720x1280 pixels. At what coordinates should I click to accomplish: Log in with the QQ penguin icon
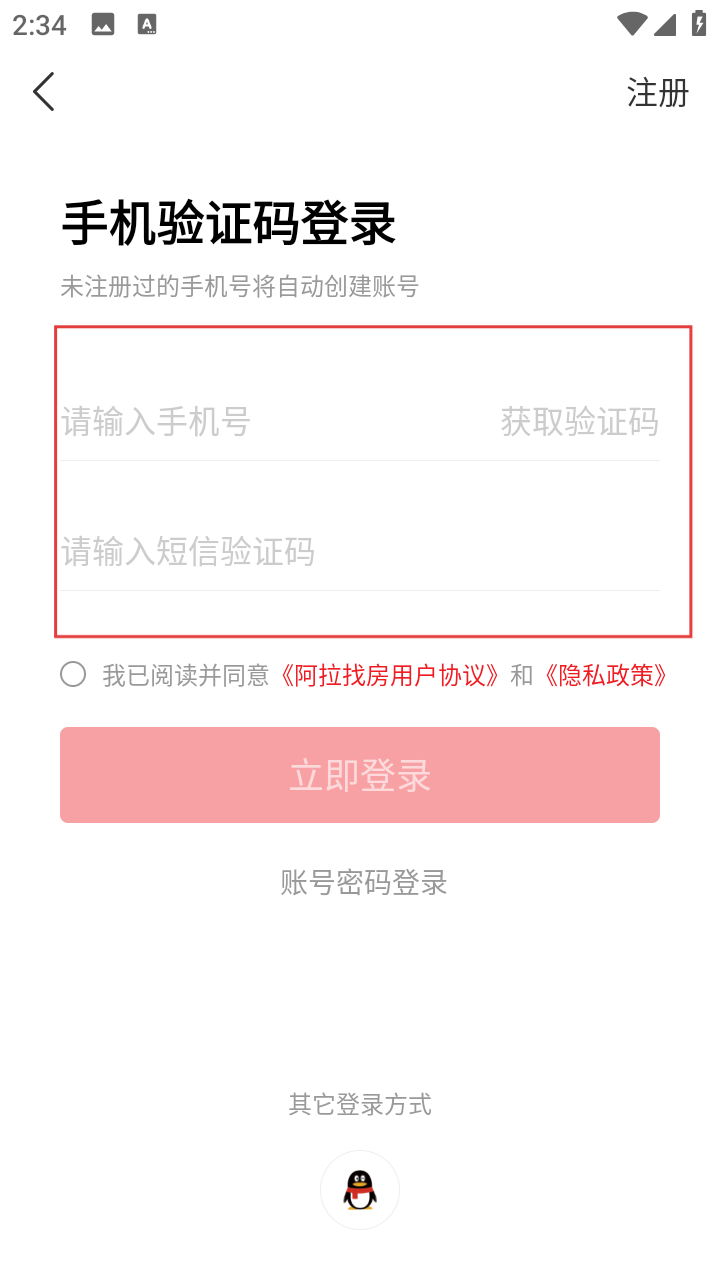click(x=360, y=1190)
